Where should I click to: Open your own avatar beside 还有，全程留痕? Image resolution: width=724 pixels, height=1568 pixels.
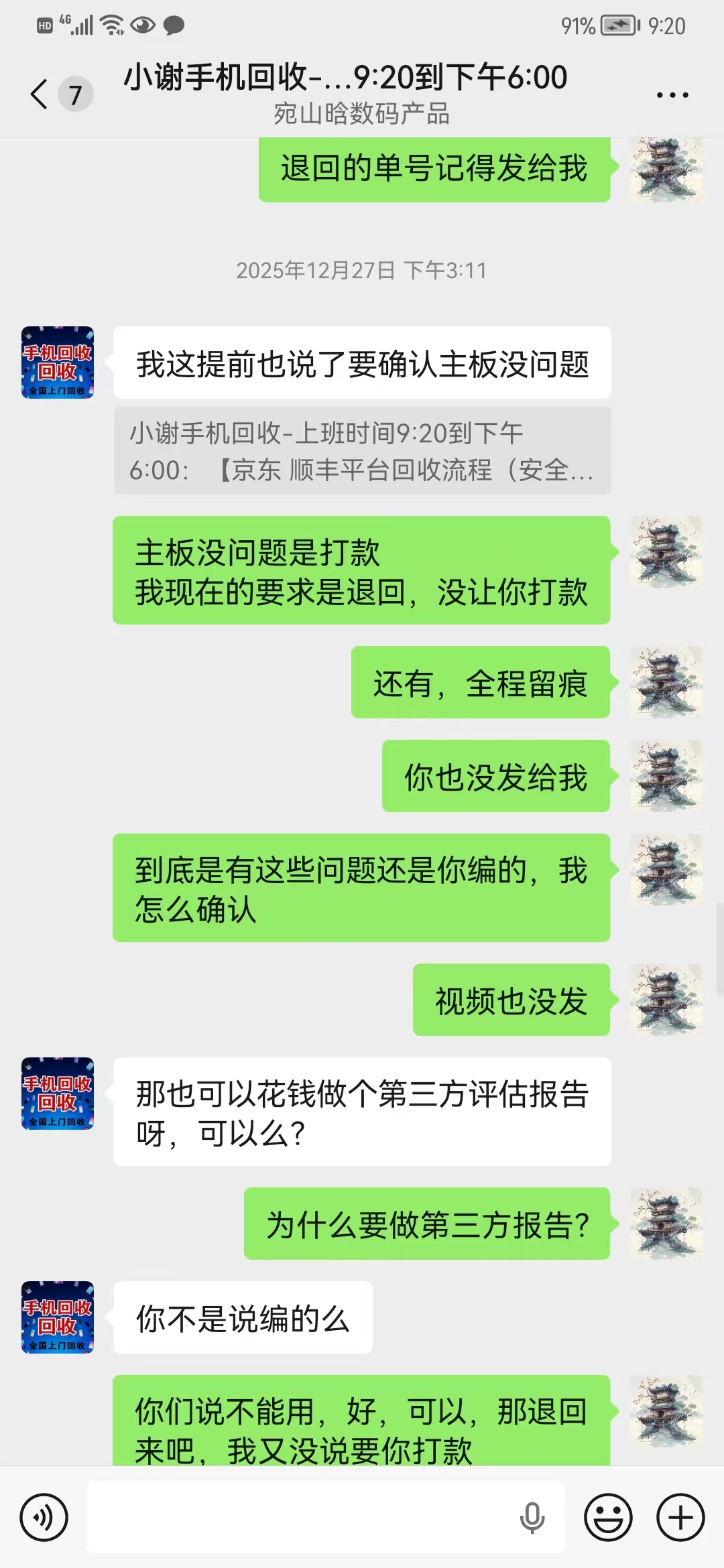pyautogui.click(x=666, y=682)
